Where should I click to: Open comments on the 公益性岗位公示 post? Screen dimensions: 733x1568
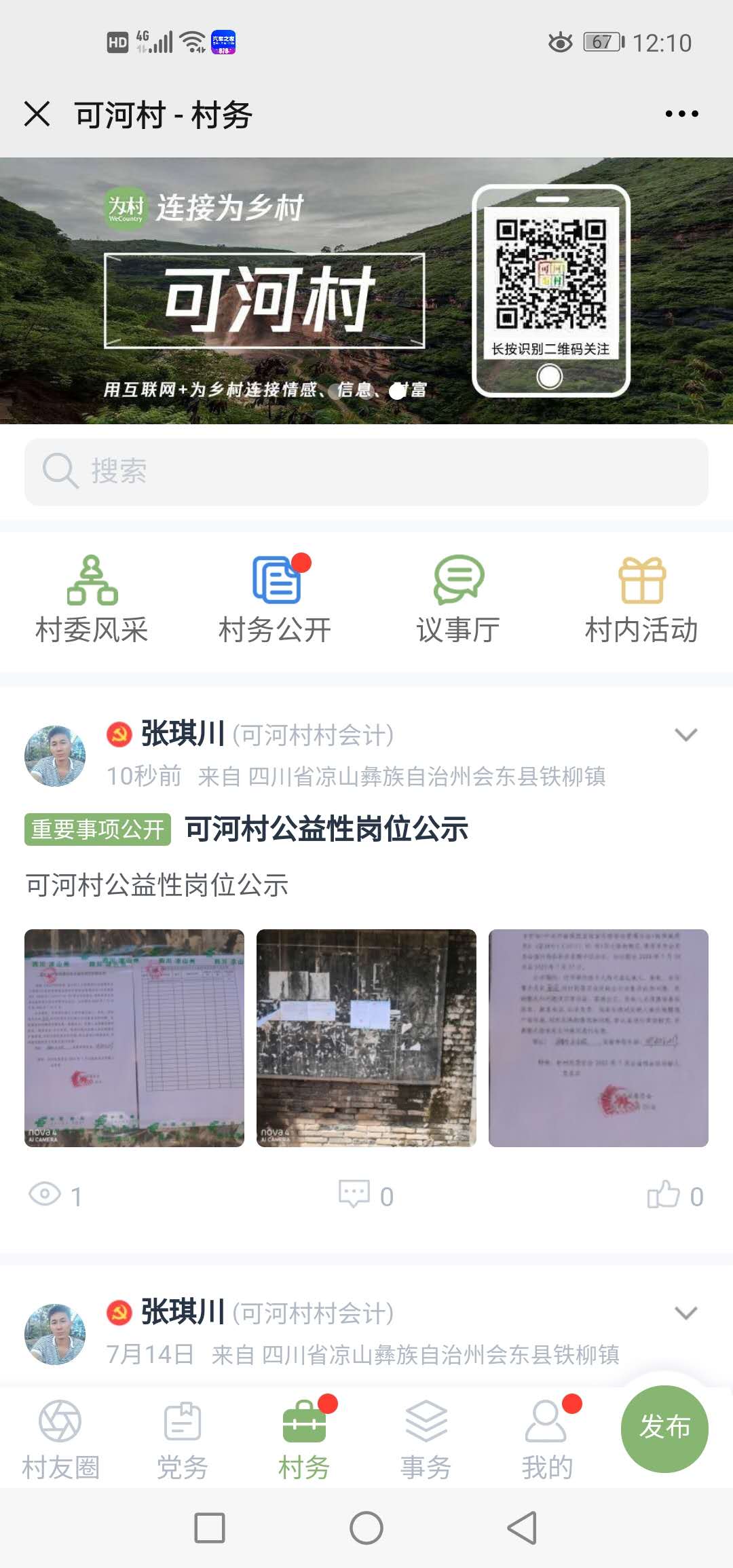tap(365, 1195)
